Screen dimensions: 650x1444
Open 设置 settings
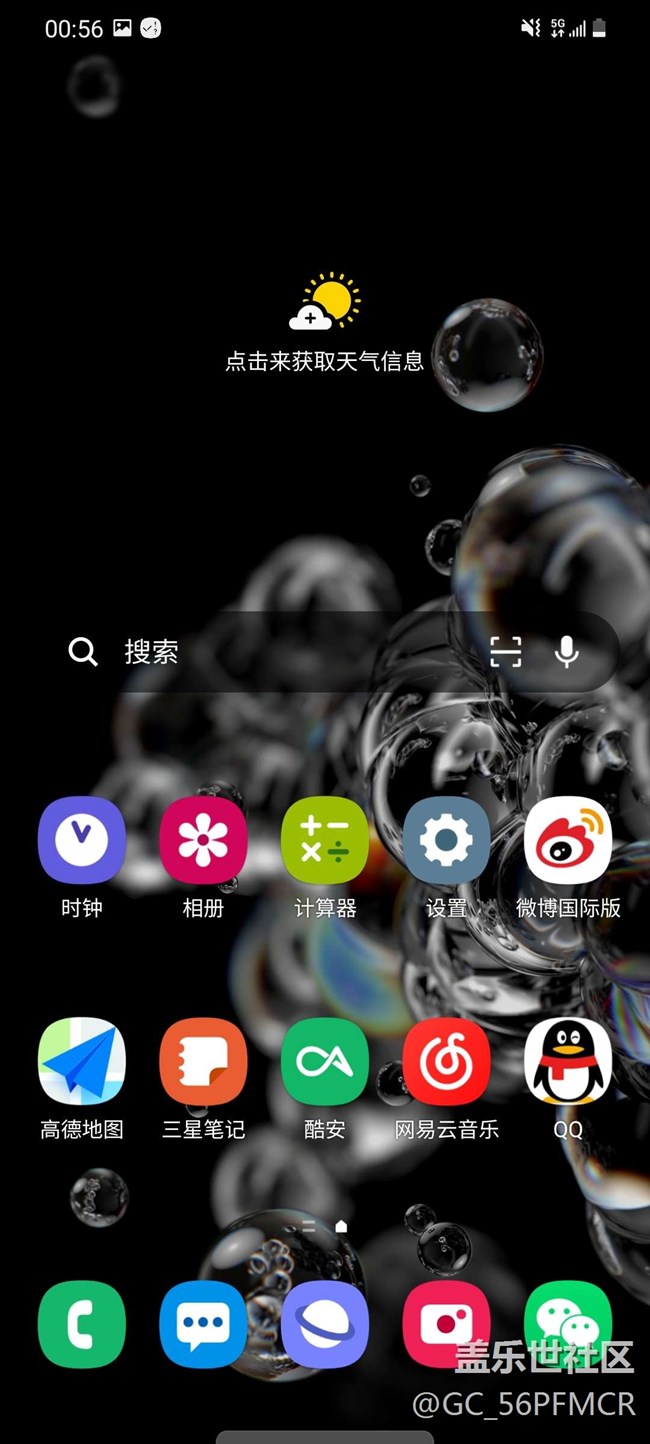click(x=446, y=841)
